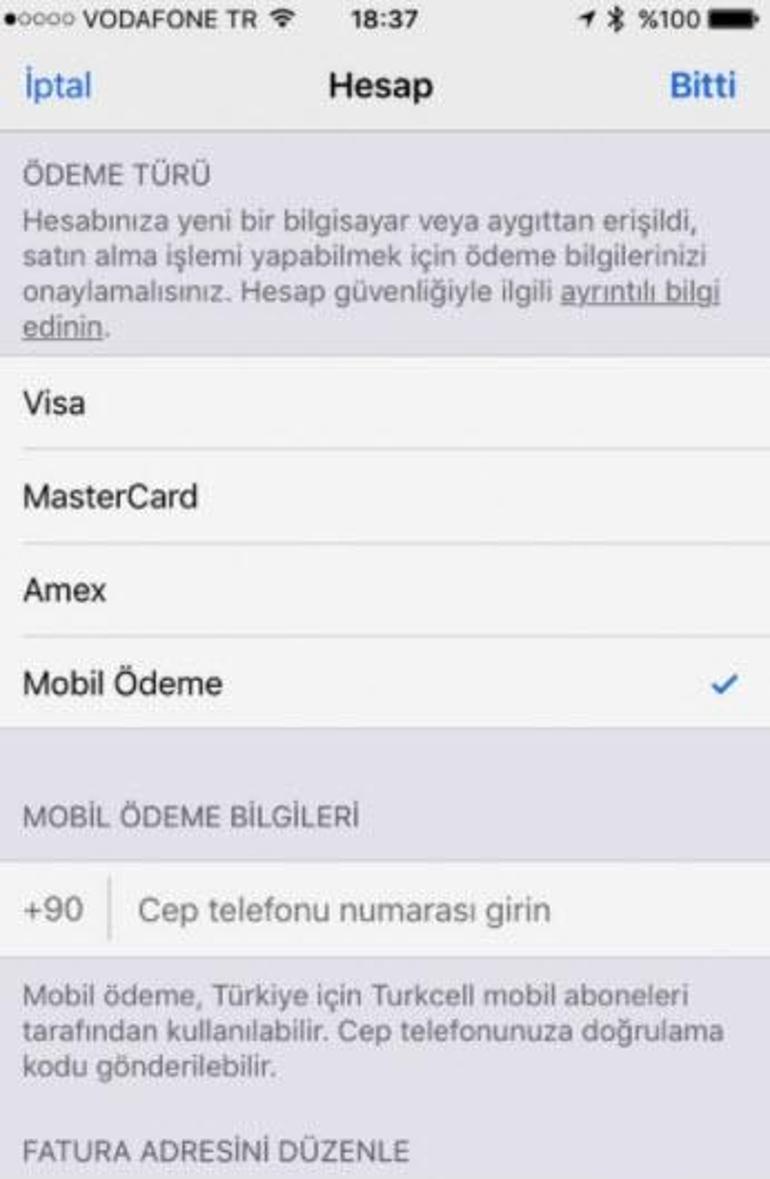Pick Amex as payment type
770x1179 pixels.
click(x=385, y=590)
